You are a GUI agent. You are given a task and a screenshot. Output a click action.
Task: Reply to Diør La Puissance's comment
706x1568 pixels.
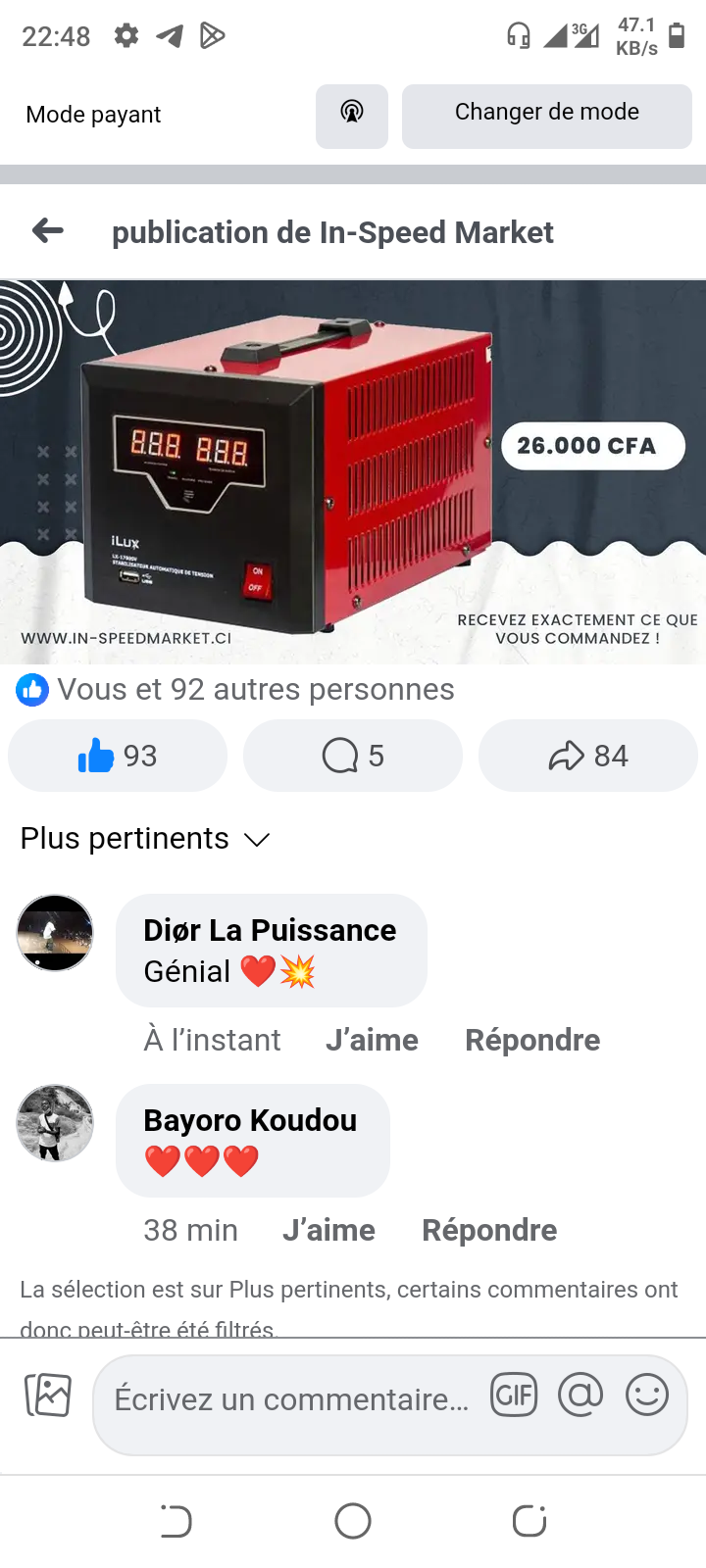point(532,1040)
